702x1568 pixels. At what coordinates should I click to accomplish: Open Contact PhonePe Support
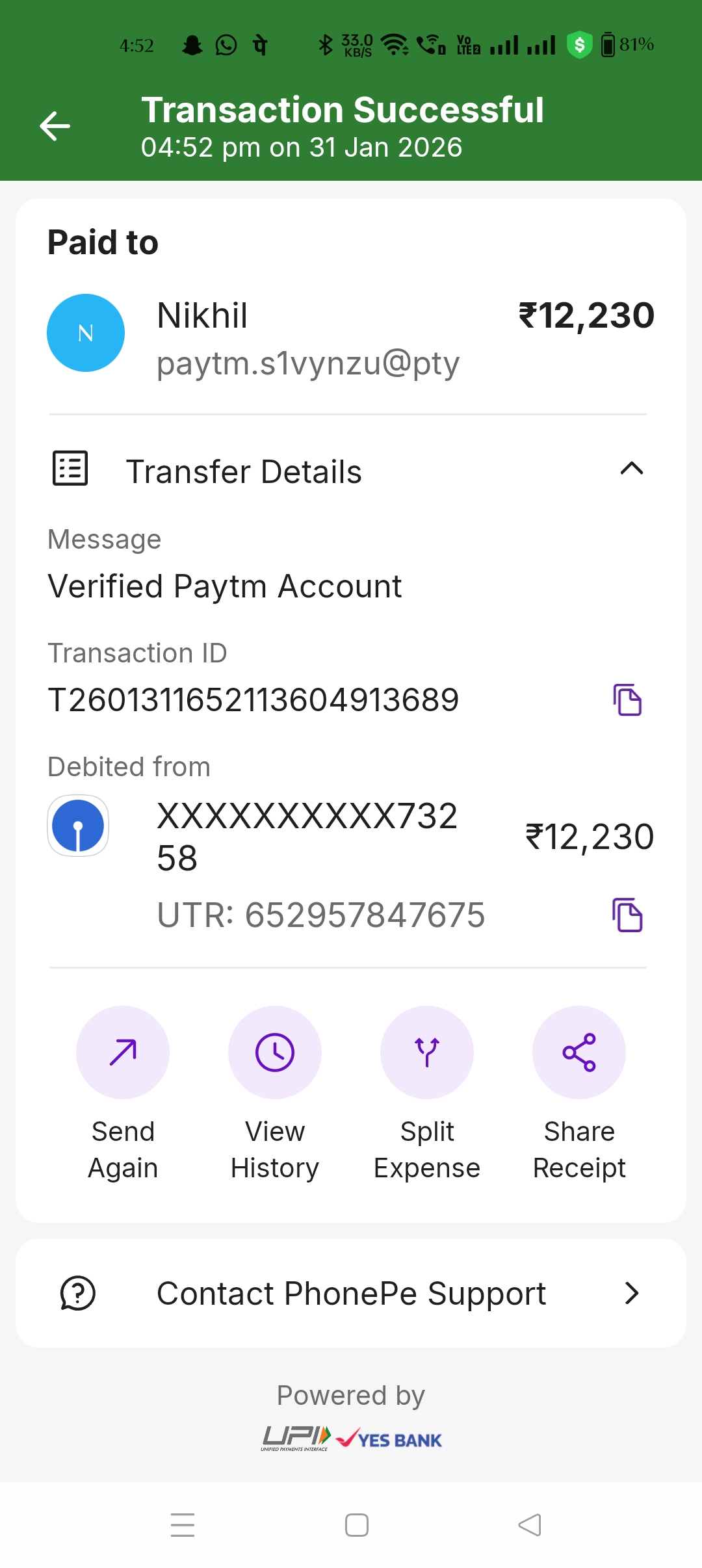click(x=351, y=1293)
